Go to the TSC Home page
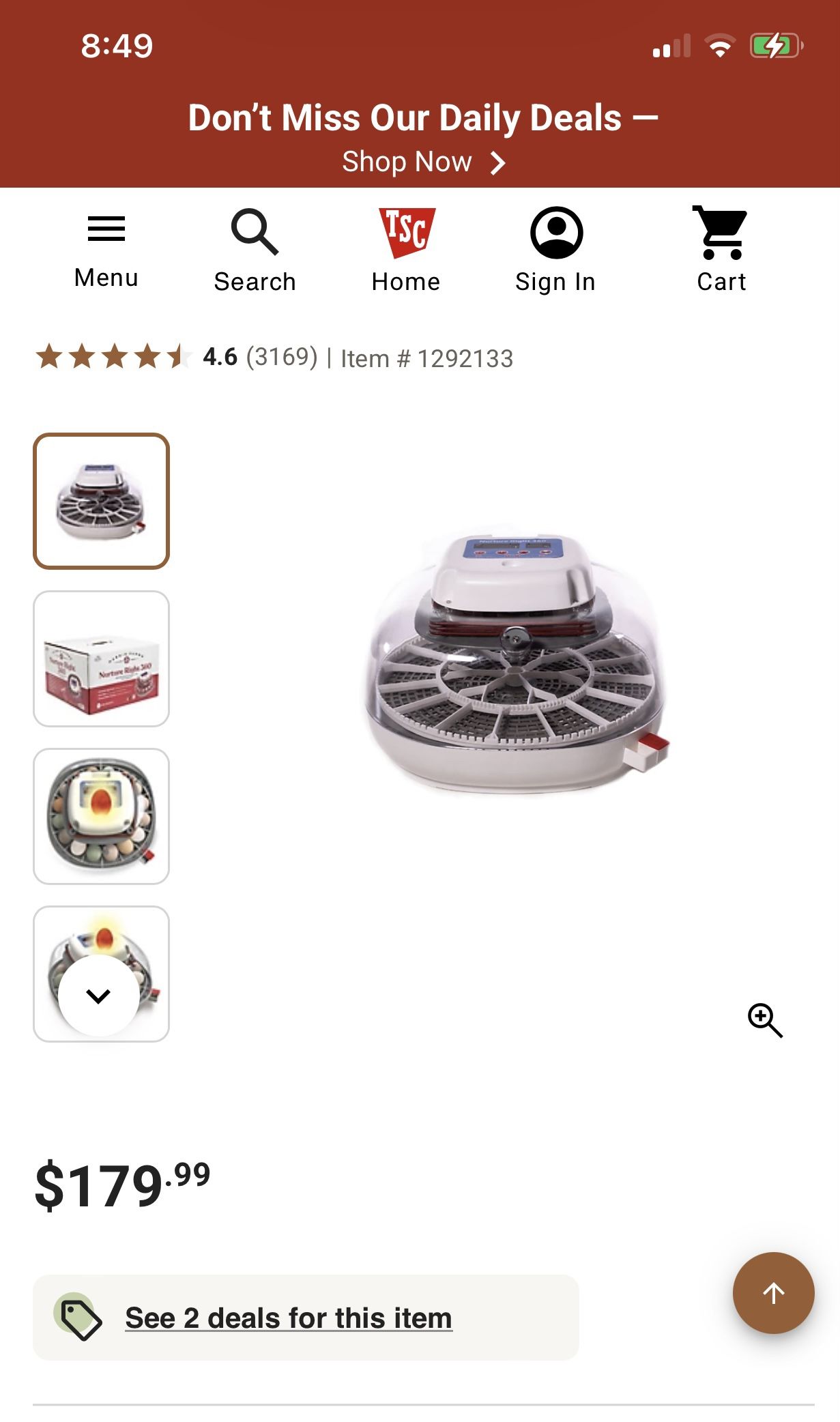Screen dimensions: 840x1422 point(406,250)
